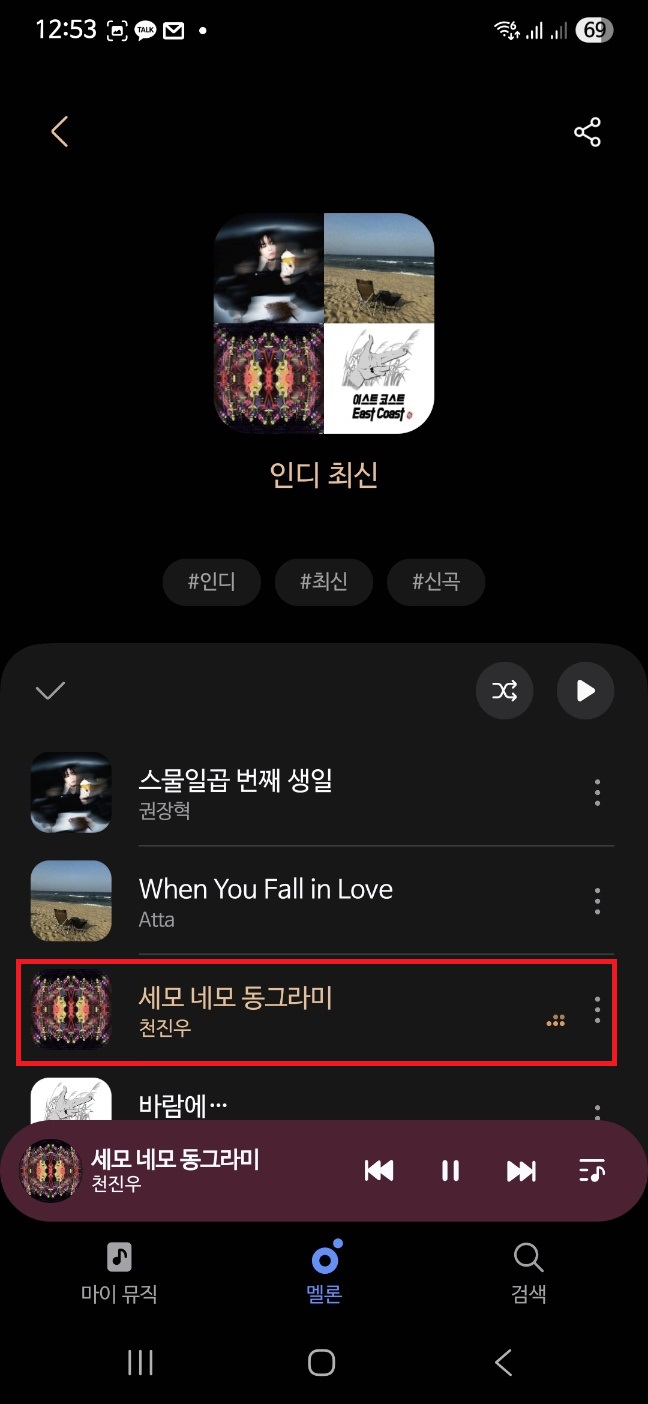Skip to previous track in mini player

point(379,1171)
